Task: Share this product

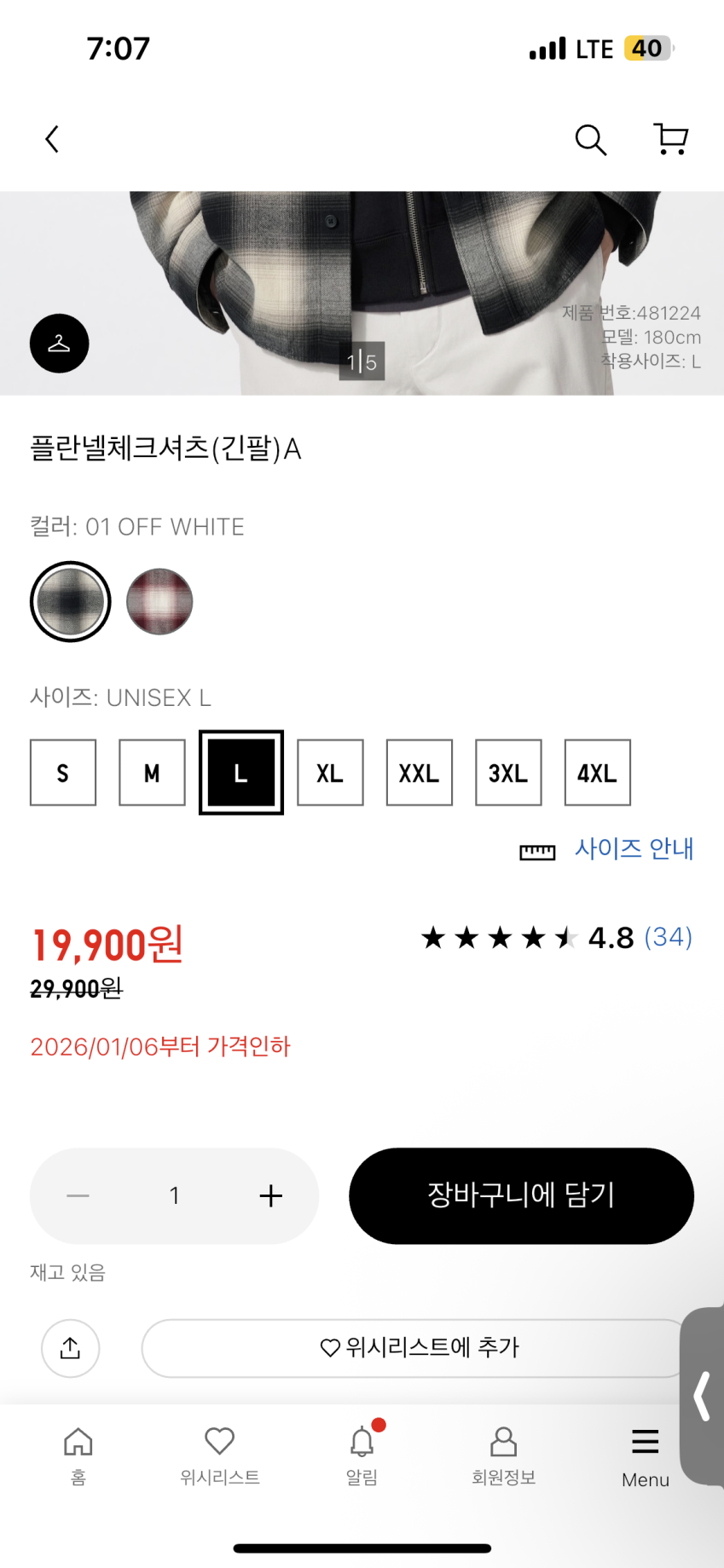Action: [71, 1348]
